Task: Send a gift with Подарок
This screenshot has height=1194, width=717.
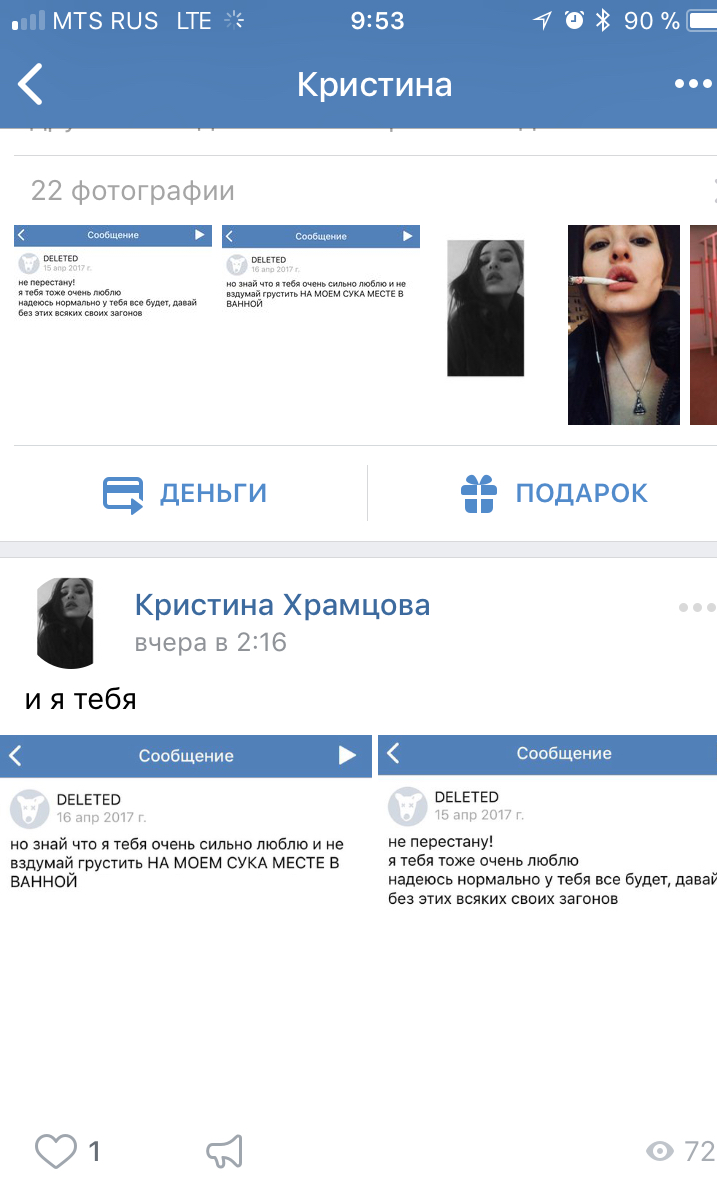Action: 554,493
